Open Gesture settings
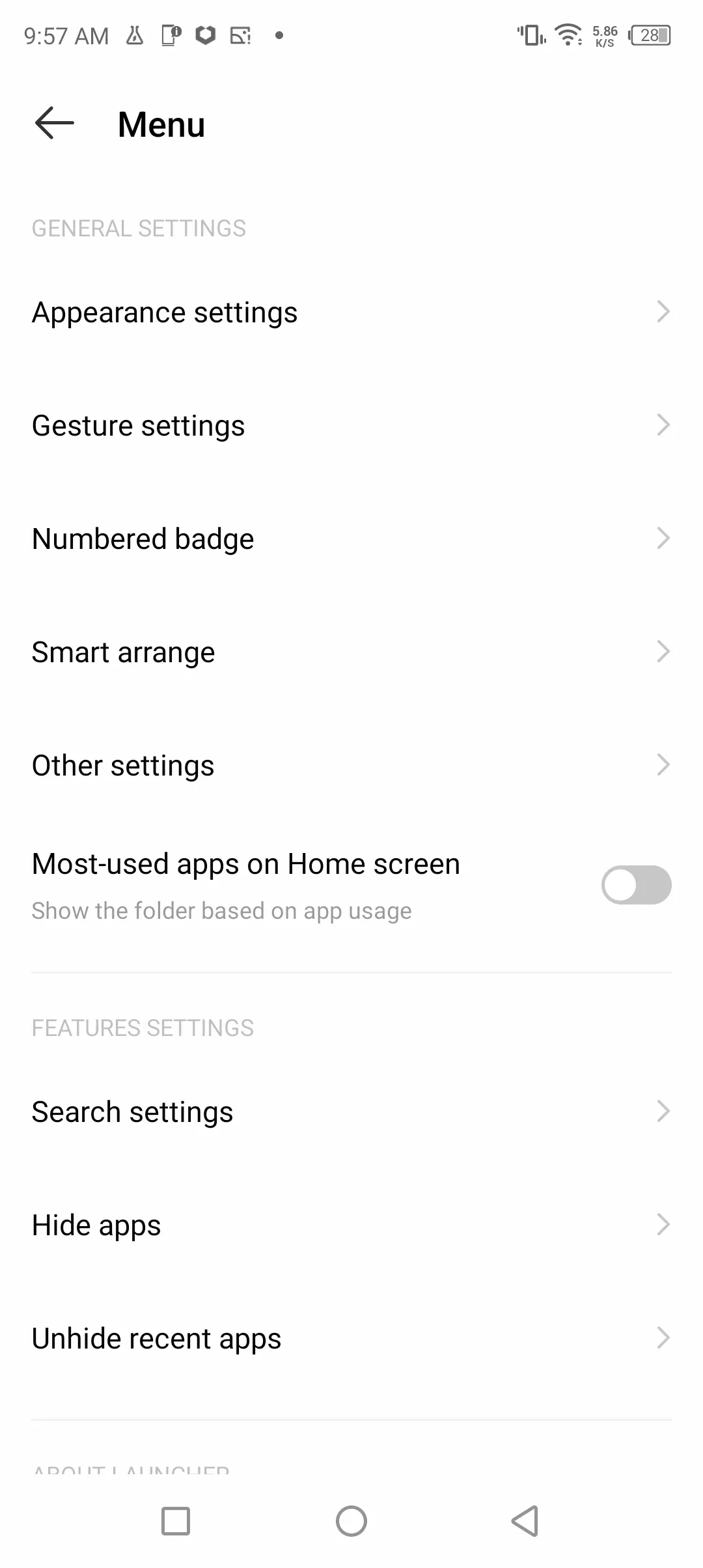The height and width of the screenshot is (1568, 703). click(351, 426)
